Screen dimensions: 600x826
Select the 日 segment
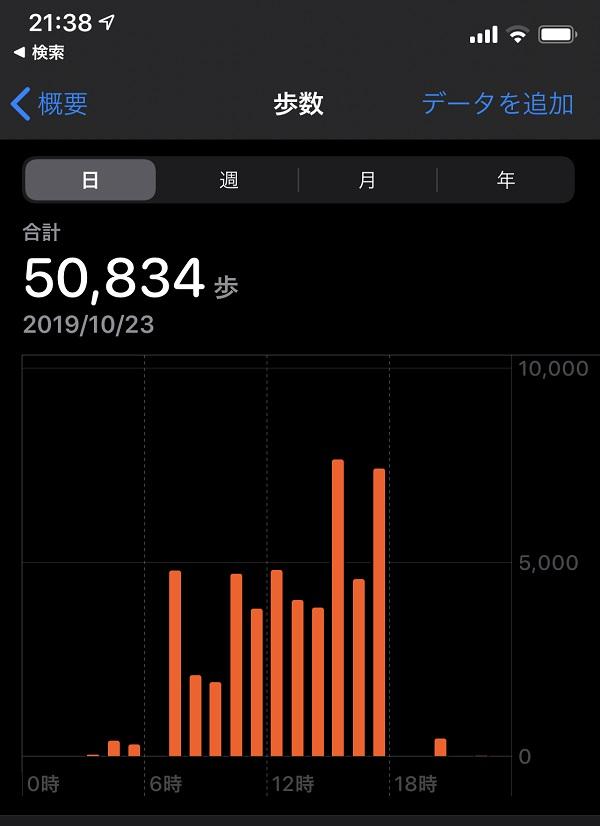pos(90,180)
